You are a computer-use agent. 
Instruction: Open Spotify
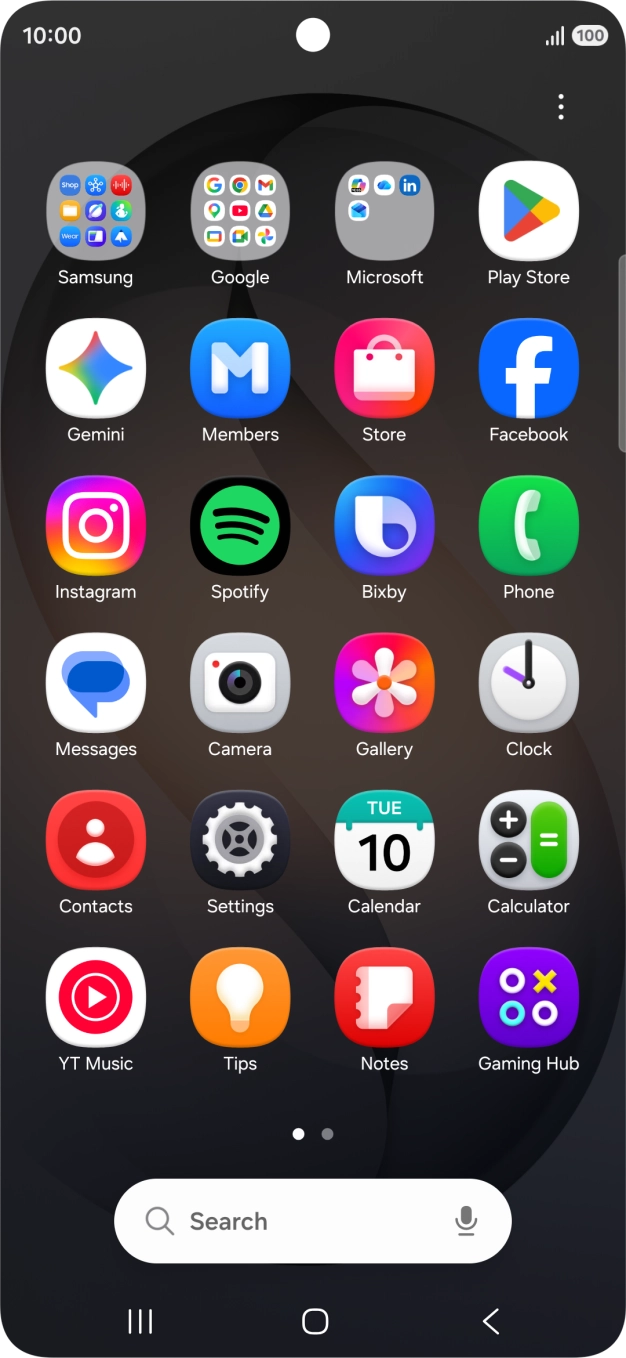240,525
